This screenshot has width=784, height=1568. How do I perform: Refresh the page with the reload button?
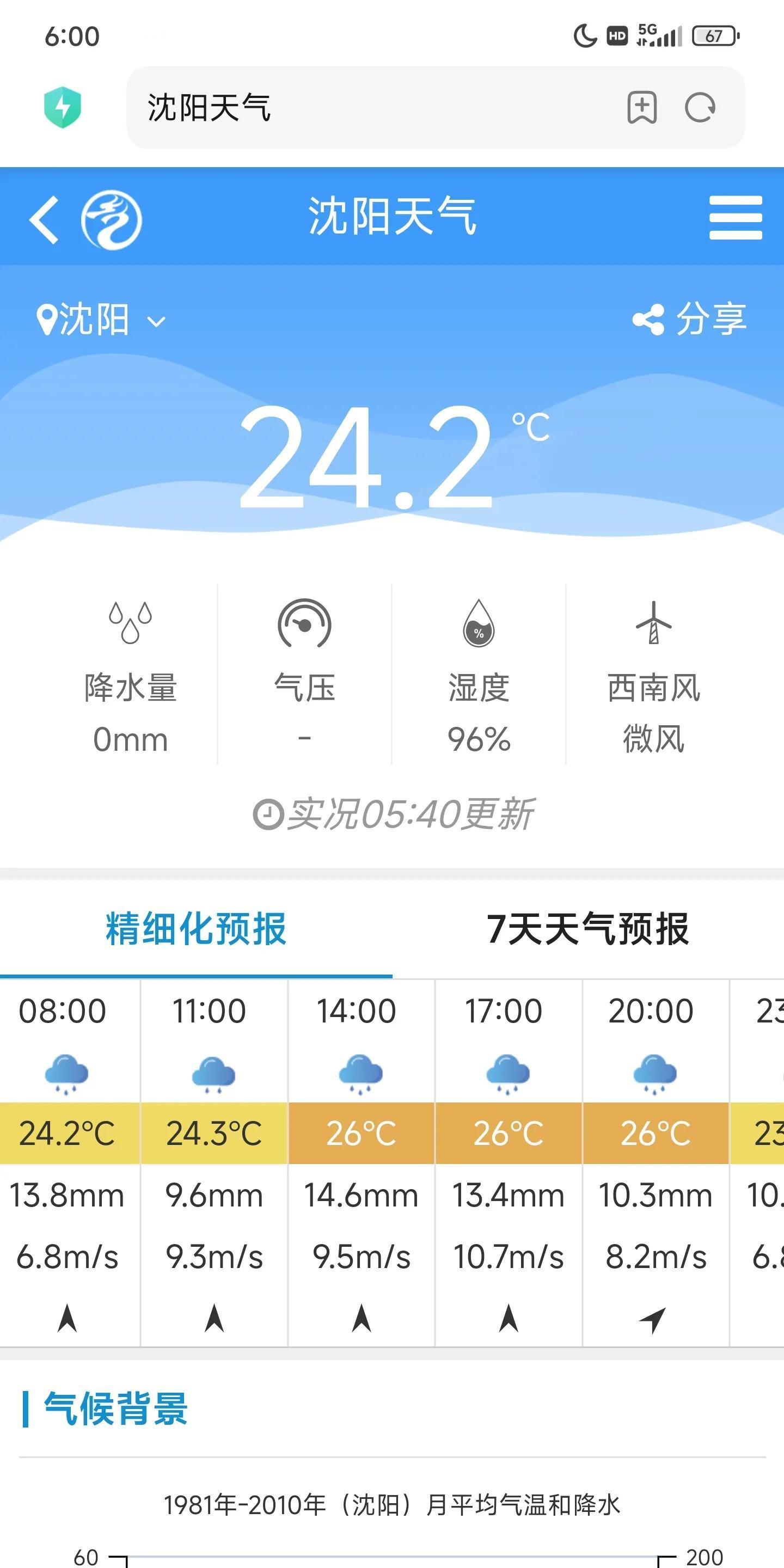click(702, 109)
